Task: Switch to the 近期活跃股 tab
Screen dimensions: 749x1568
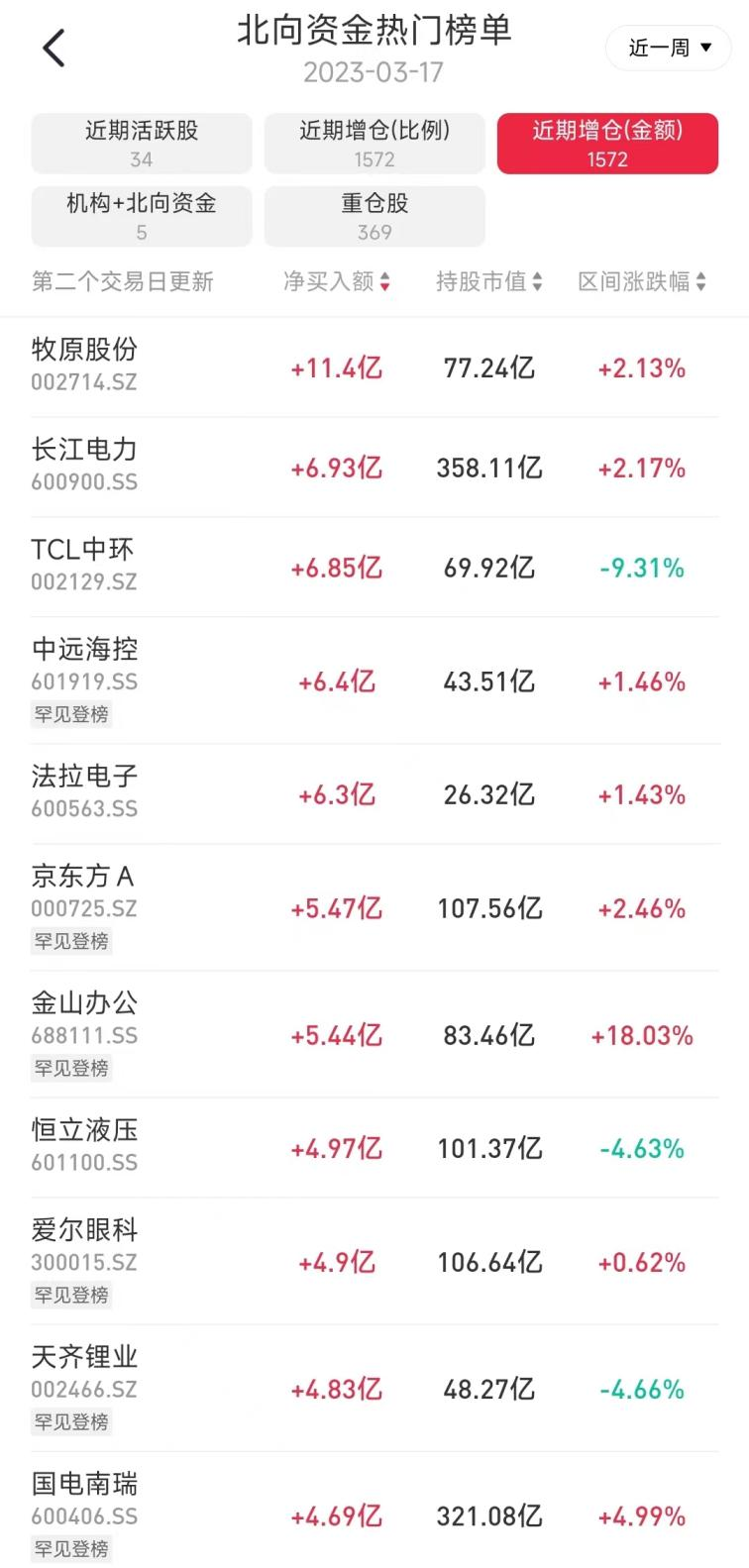Action: [x=142, y=144]
